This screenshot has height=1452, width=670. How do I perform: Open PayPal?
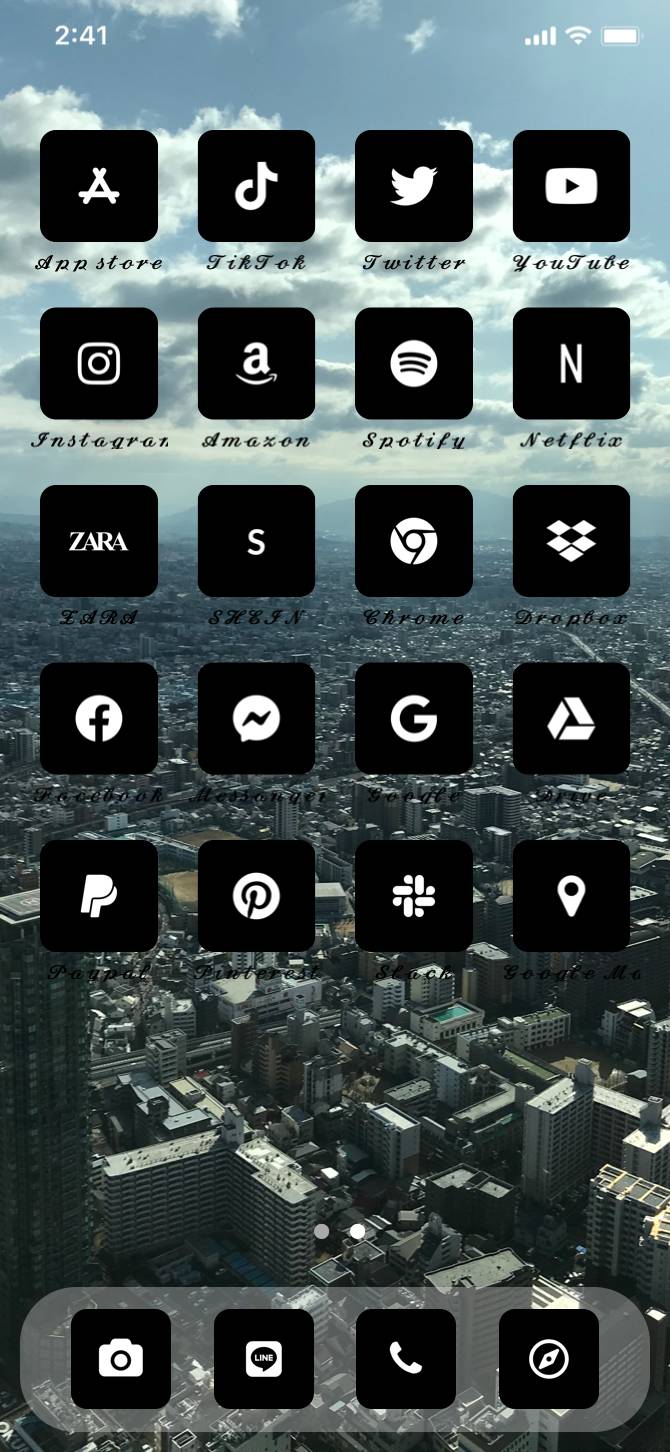99,895
